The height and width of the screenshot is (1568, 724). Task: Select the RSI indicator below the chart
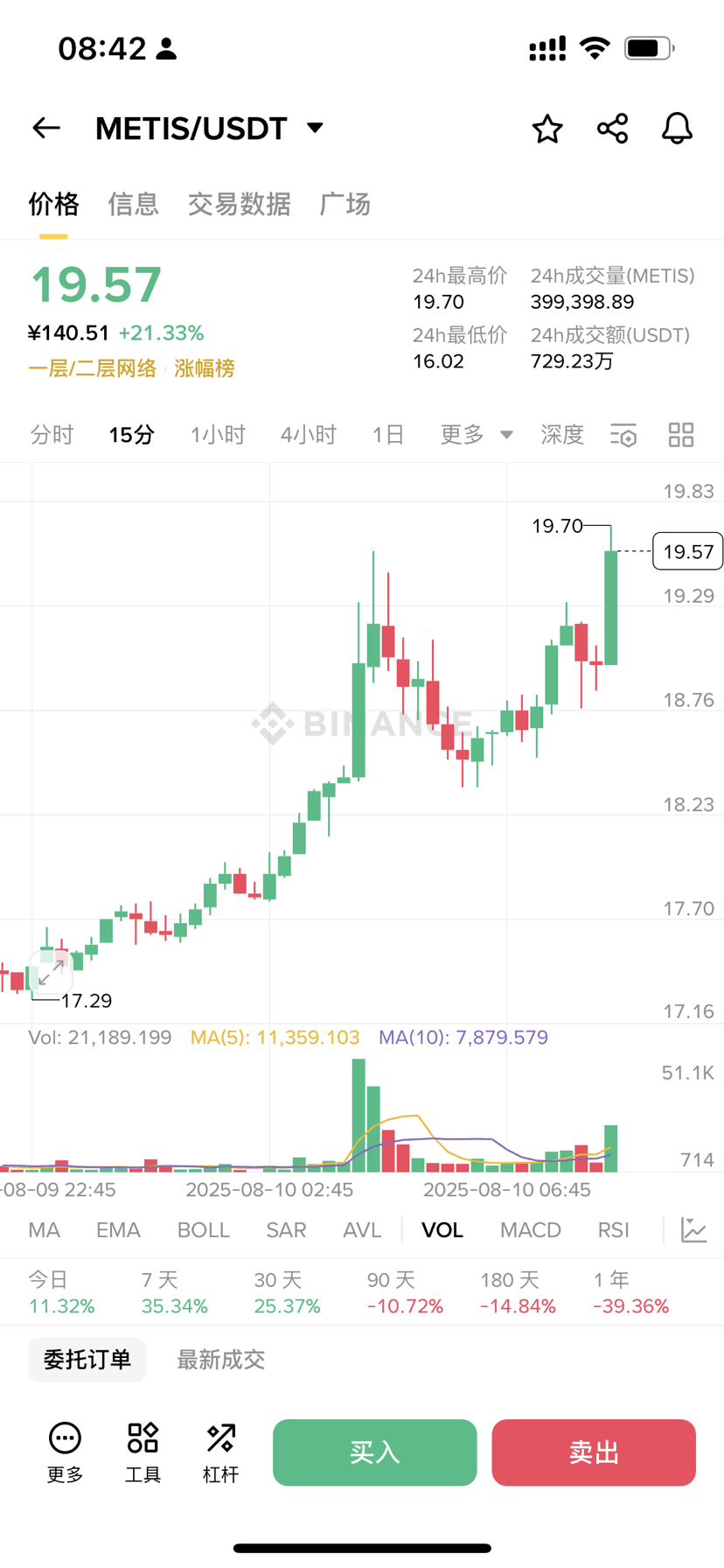[613, 1229]
